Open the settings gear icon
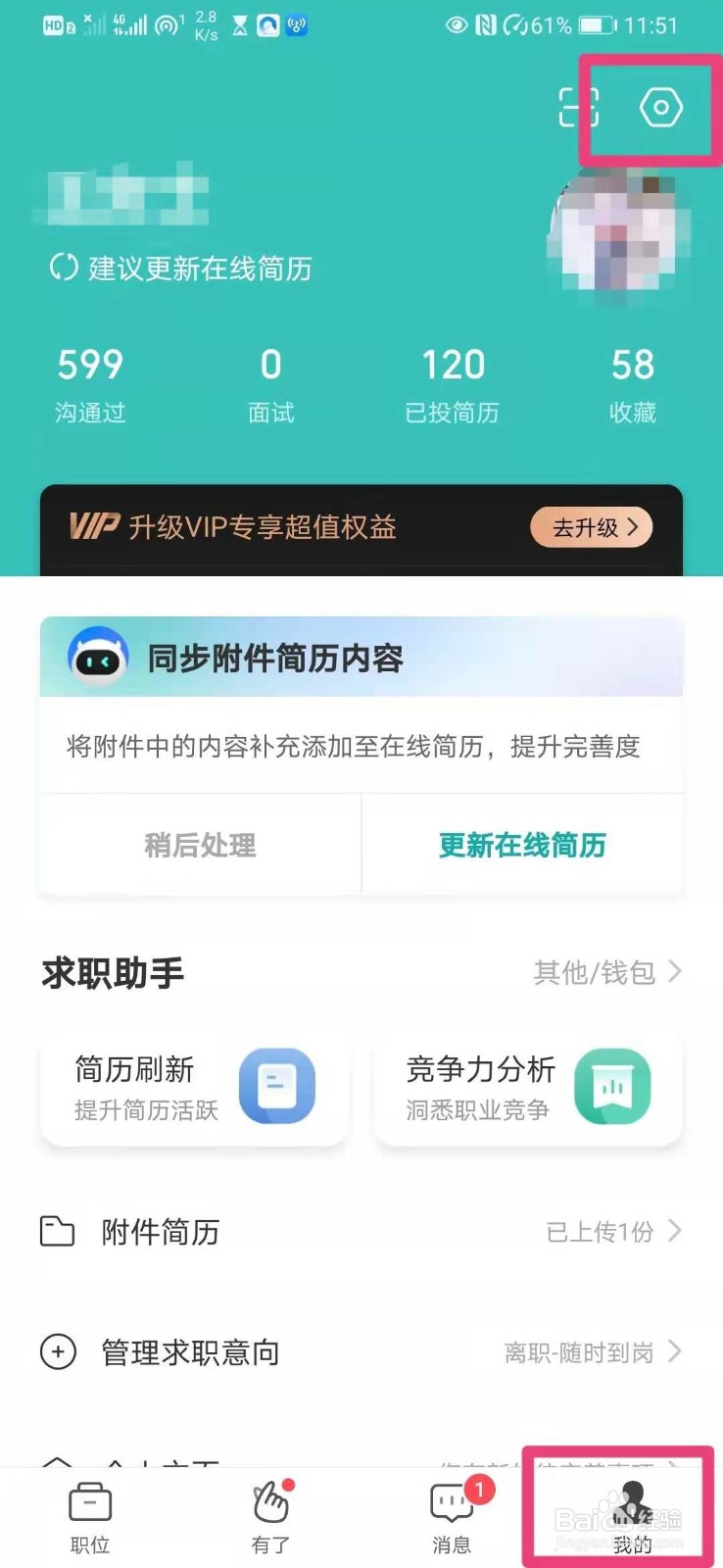The image size is (723, 1568). (663, 109)
